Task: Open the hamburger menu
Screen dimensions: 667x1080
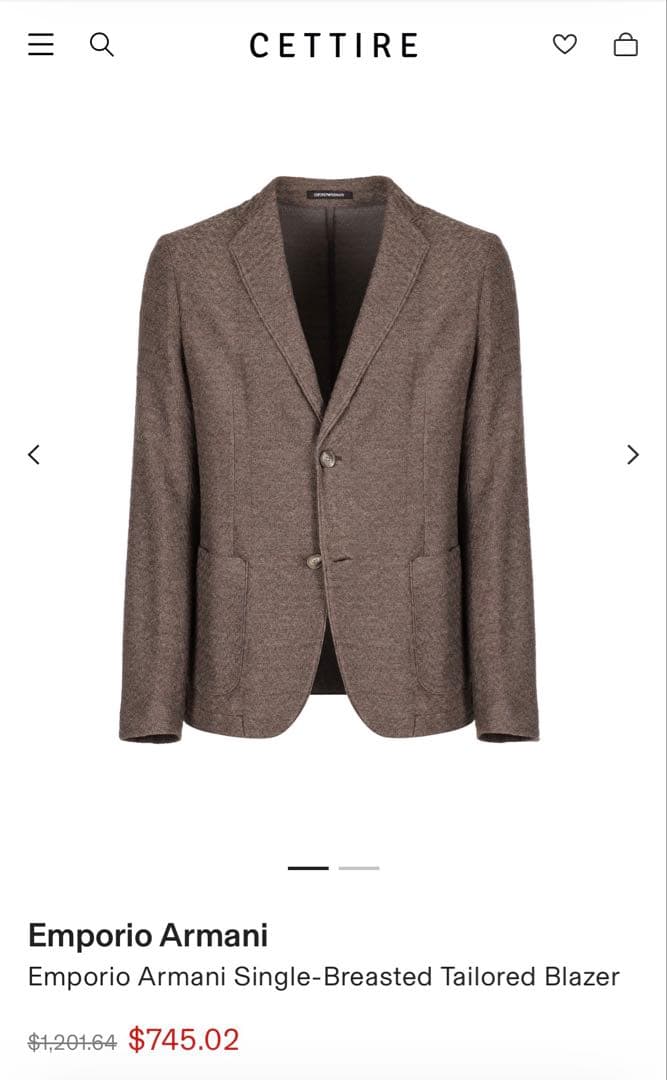Action: click(x=41, y=45)
